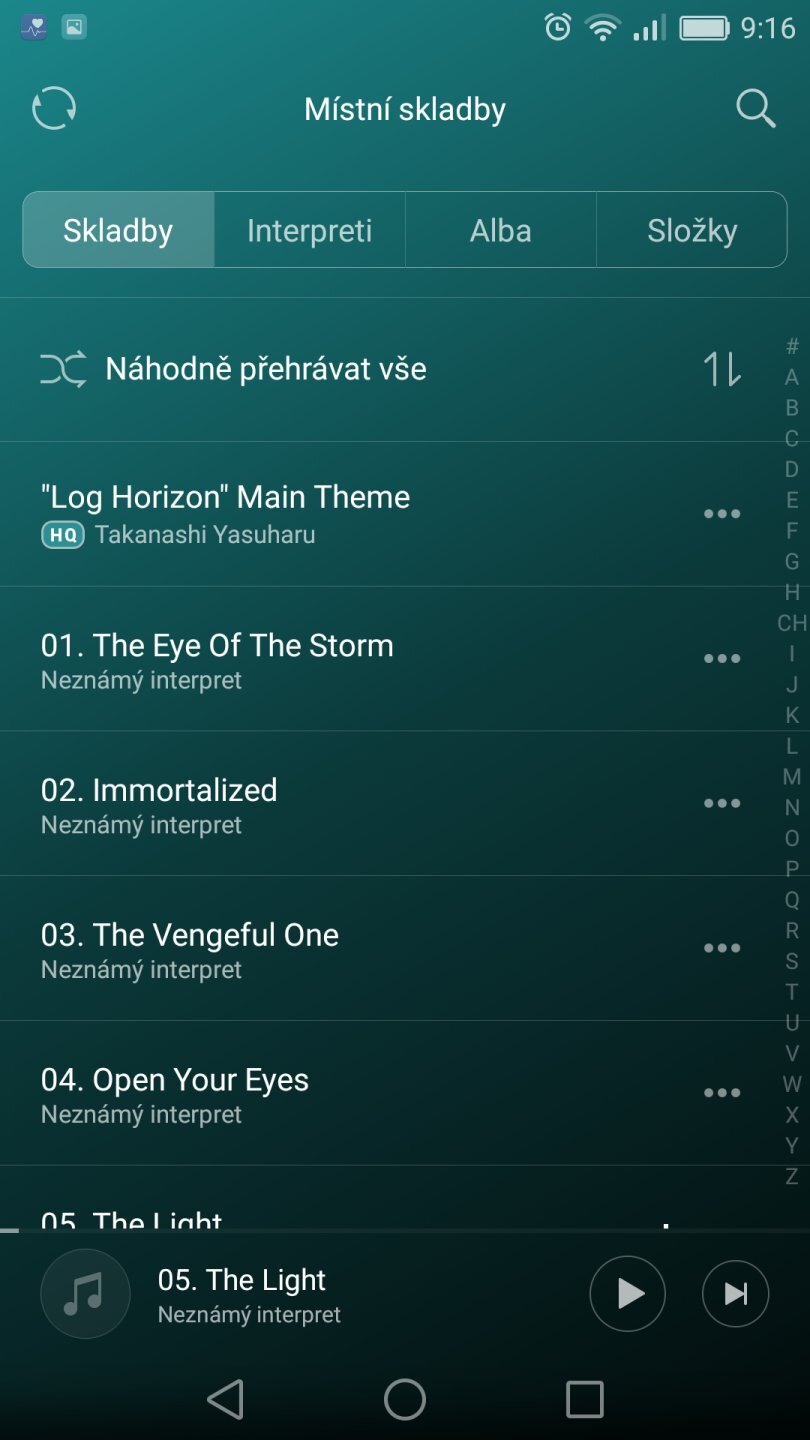This screenshot has height=1440, width=810.
Task: Skip to the next track
Action: [x=735, y=1294]
